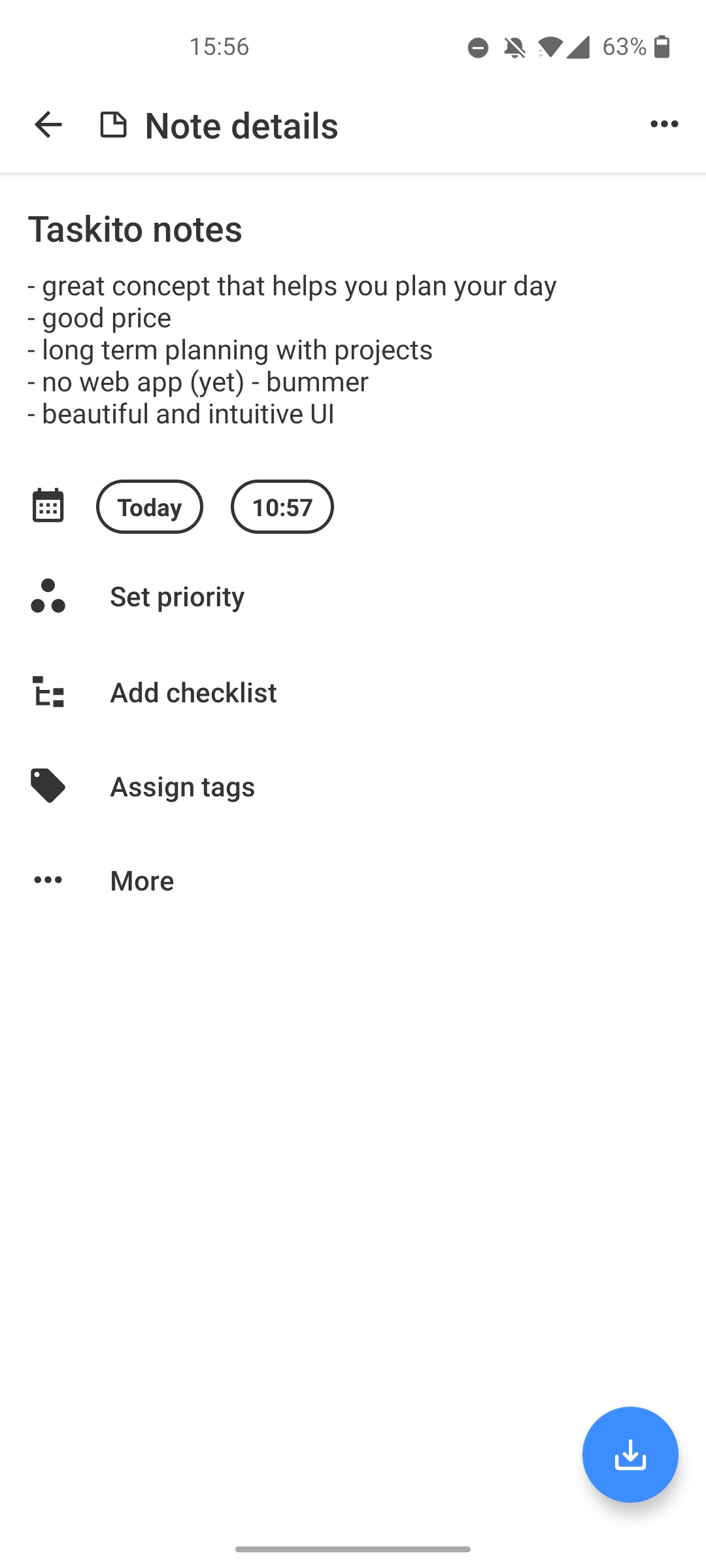Open the 10:57 time chip
The width and height of the screenshot is (706, 1568).
(282, 506)
